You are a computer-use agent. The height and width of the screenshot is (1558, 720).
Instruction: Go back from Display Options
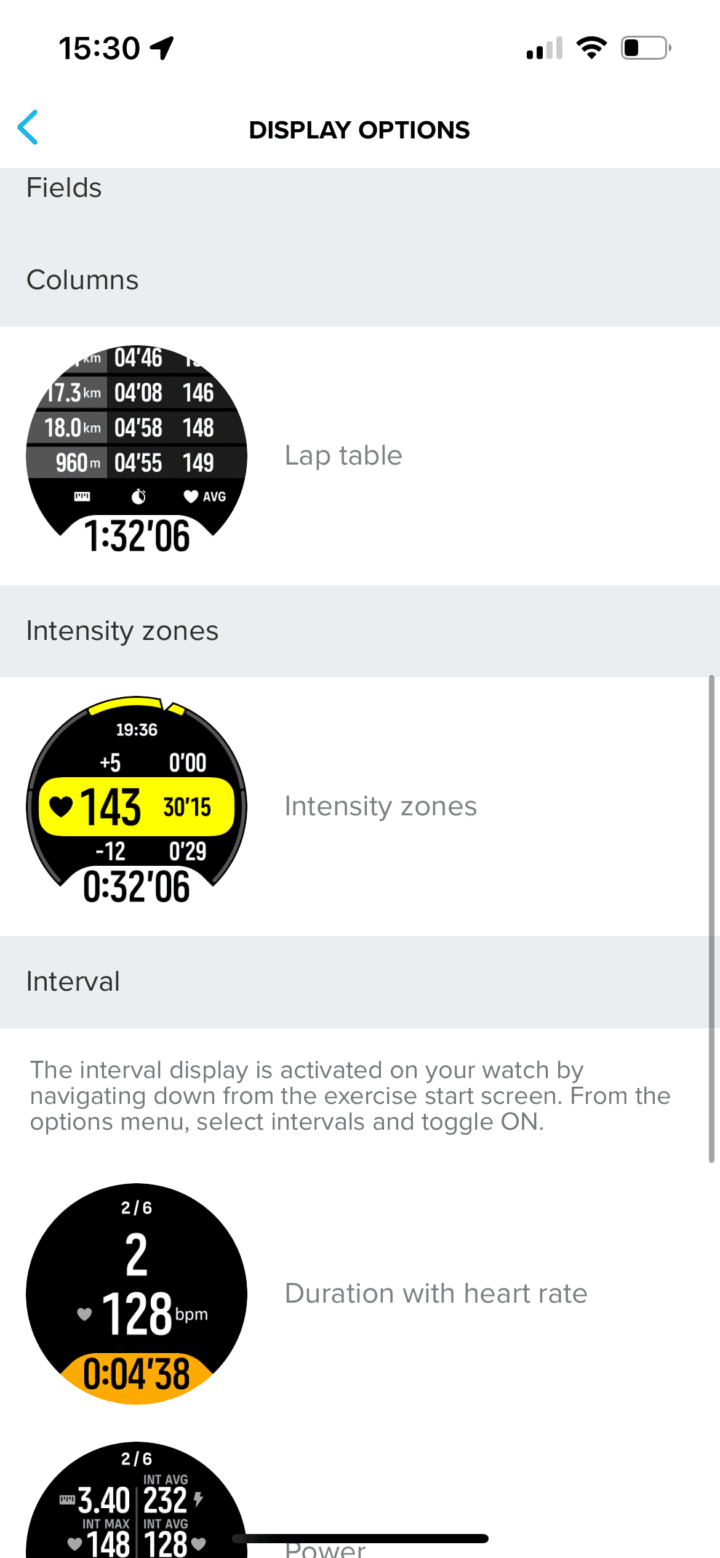(x=28, y=128)
